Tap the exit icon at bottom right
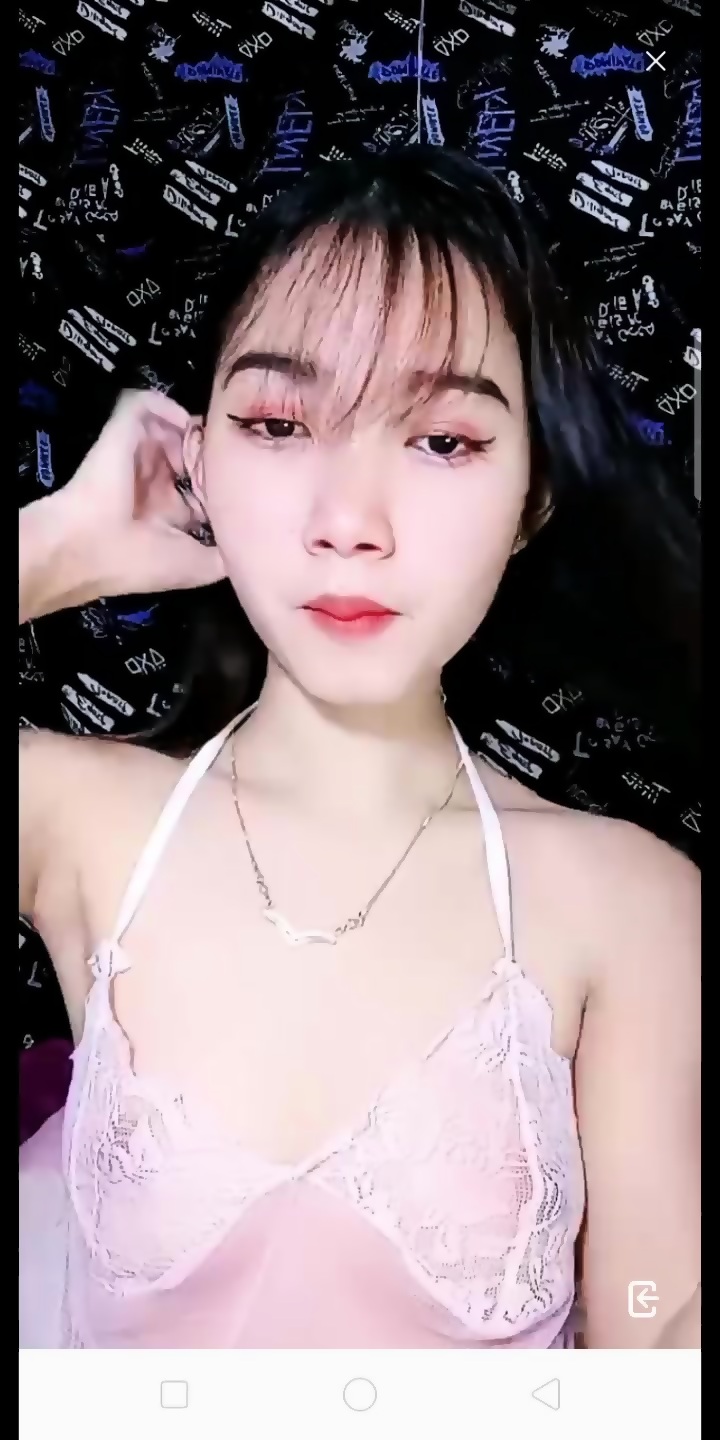Image resolution: width=720 pixels, height=1440 pixels. (642, 1299)
